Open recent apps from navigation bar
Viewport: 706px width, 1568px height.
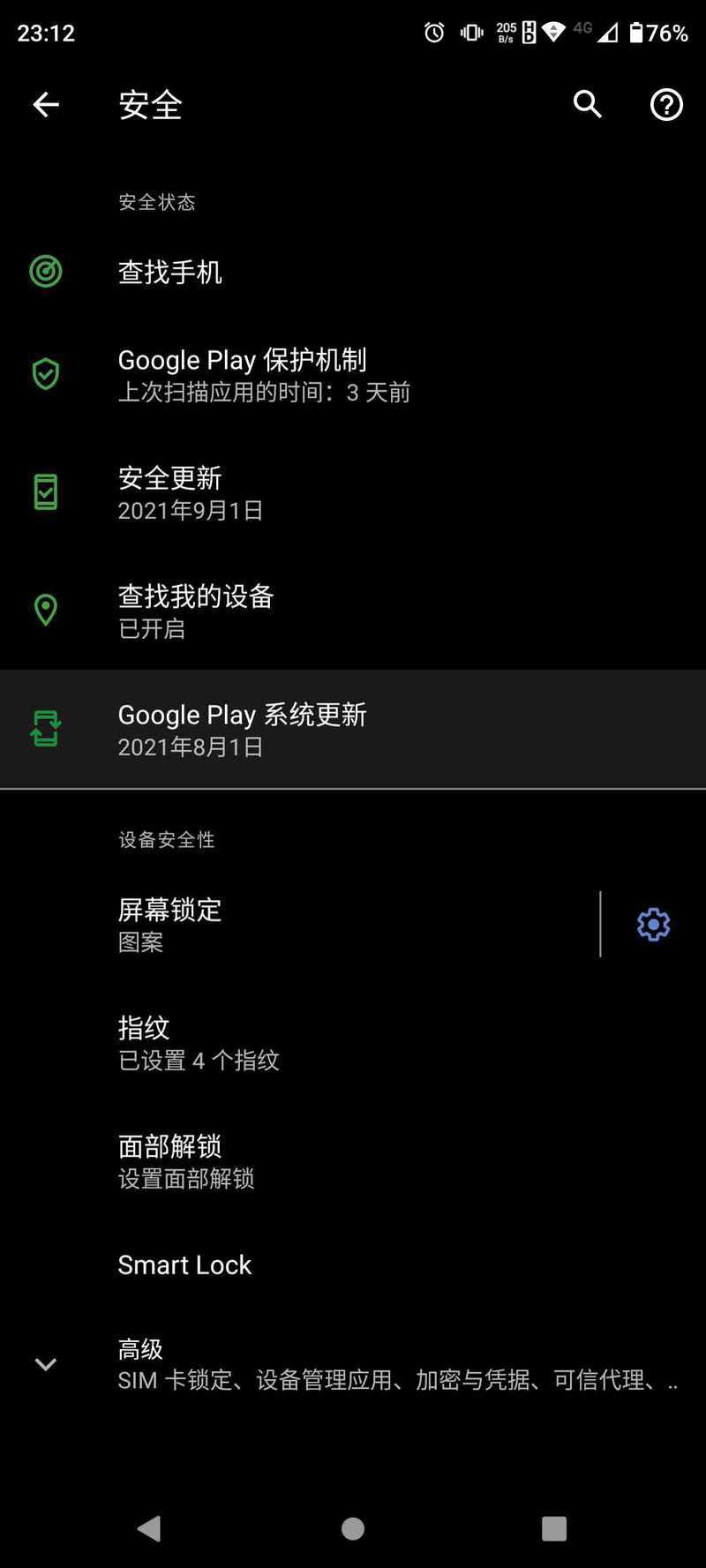coord(554,1528)
